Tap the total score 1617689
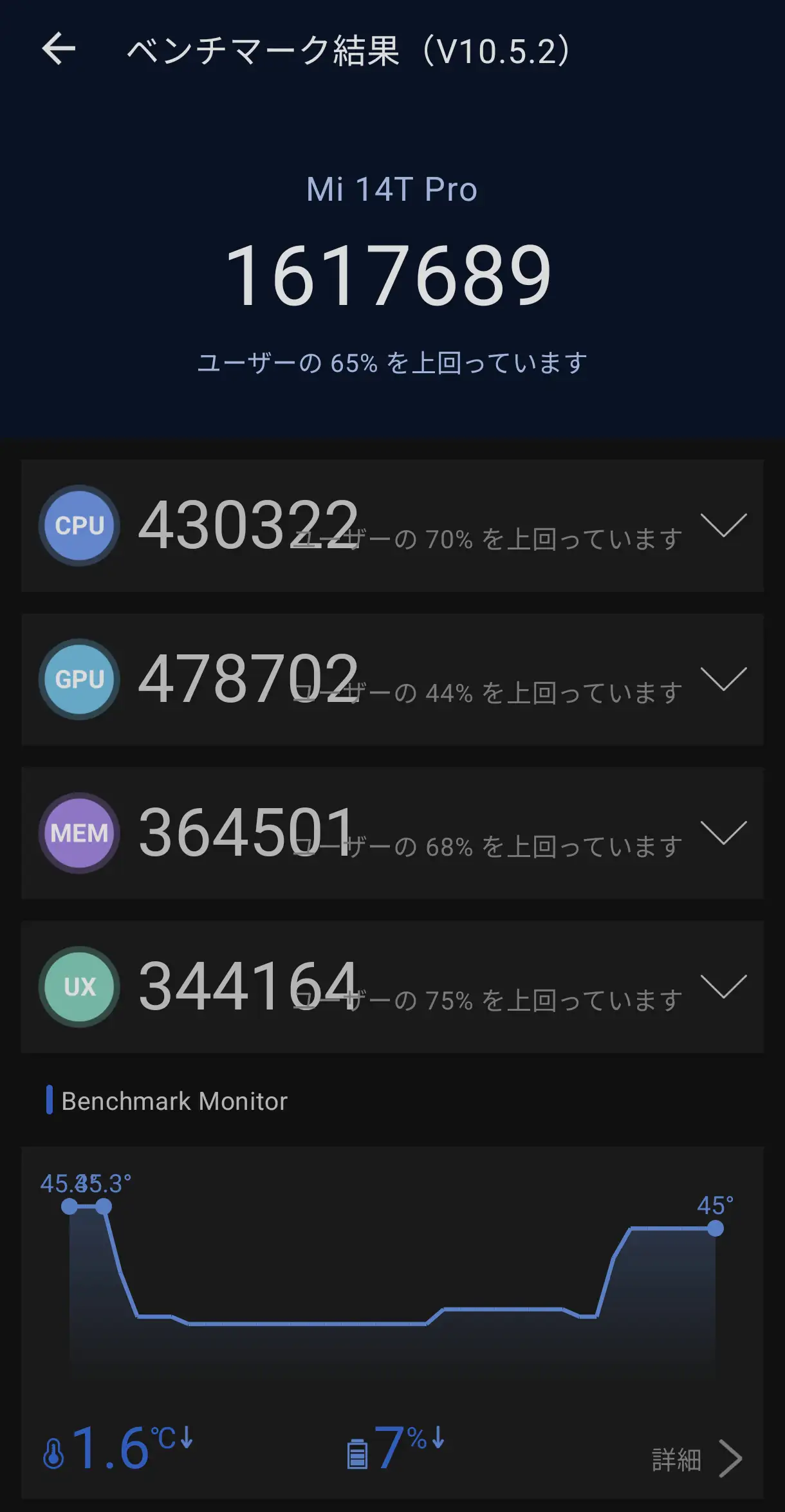Image resolution: width=785 pixels, height=1512 pixels. point(391,275)
